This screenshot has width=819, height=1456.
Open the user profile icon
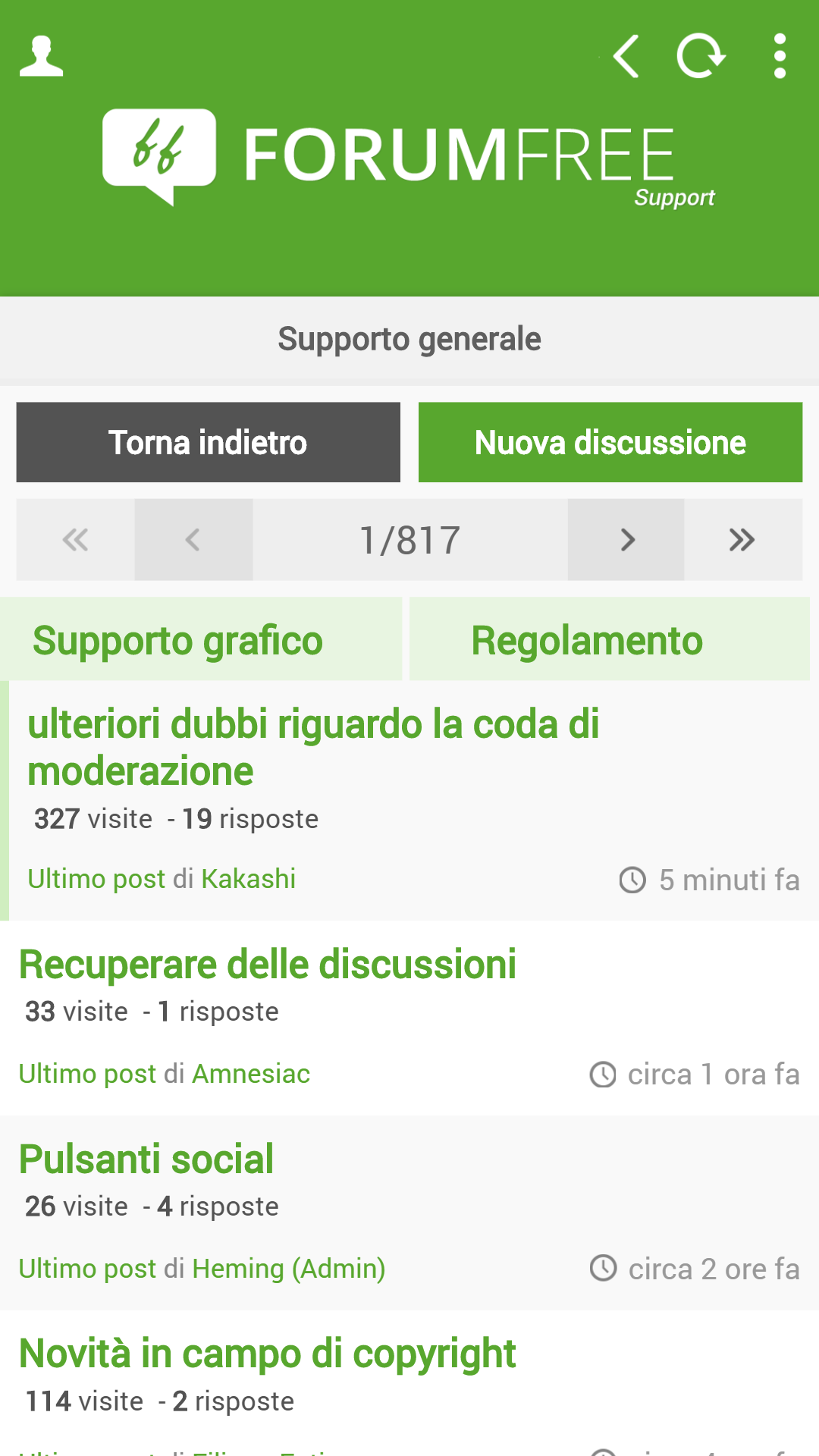click(x=42, y=57)
